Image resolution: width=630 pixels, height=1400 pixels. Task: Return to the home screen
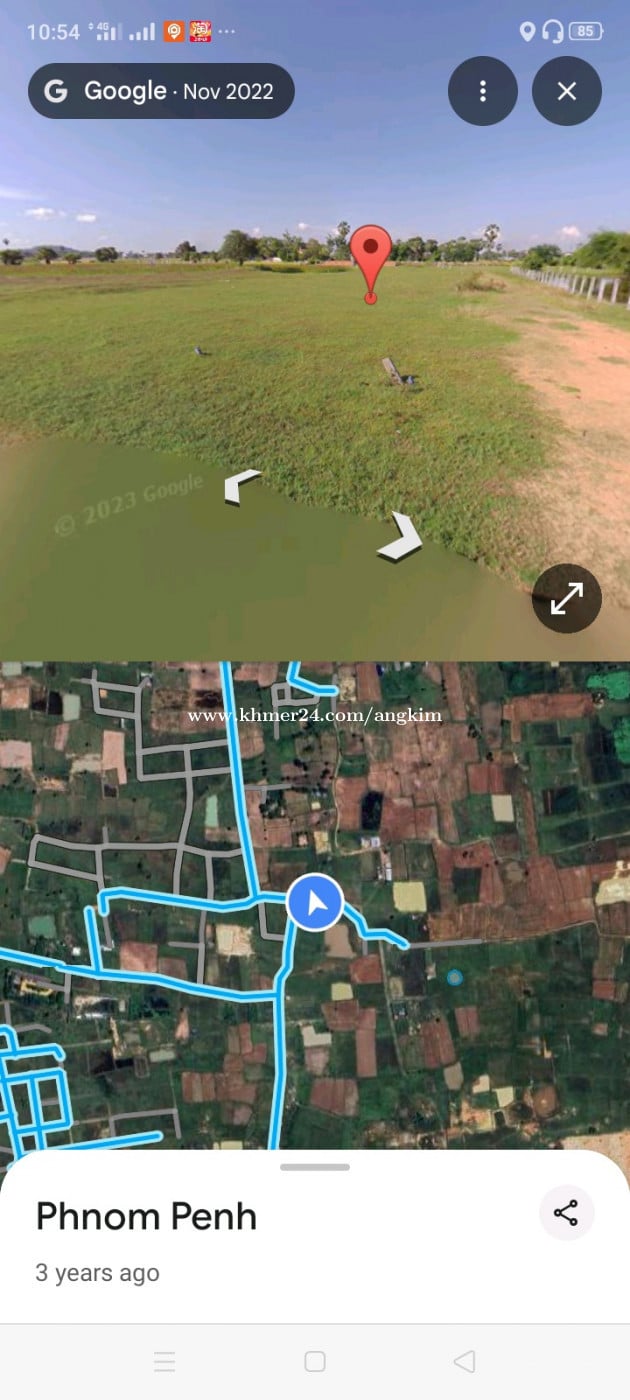click(315, 1361)
